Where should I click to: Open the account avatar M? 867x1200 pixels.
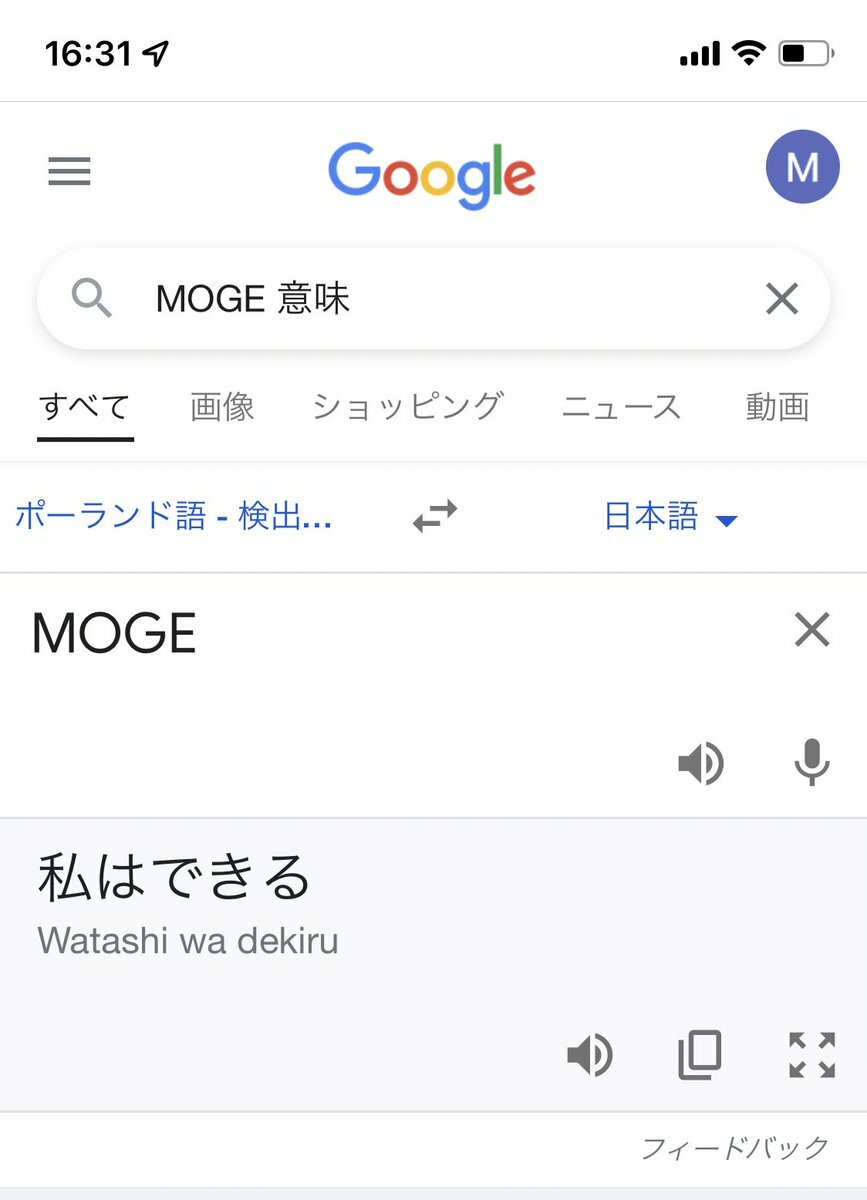click(x=802, y=167)
